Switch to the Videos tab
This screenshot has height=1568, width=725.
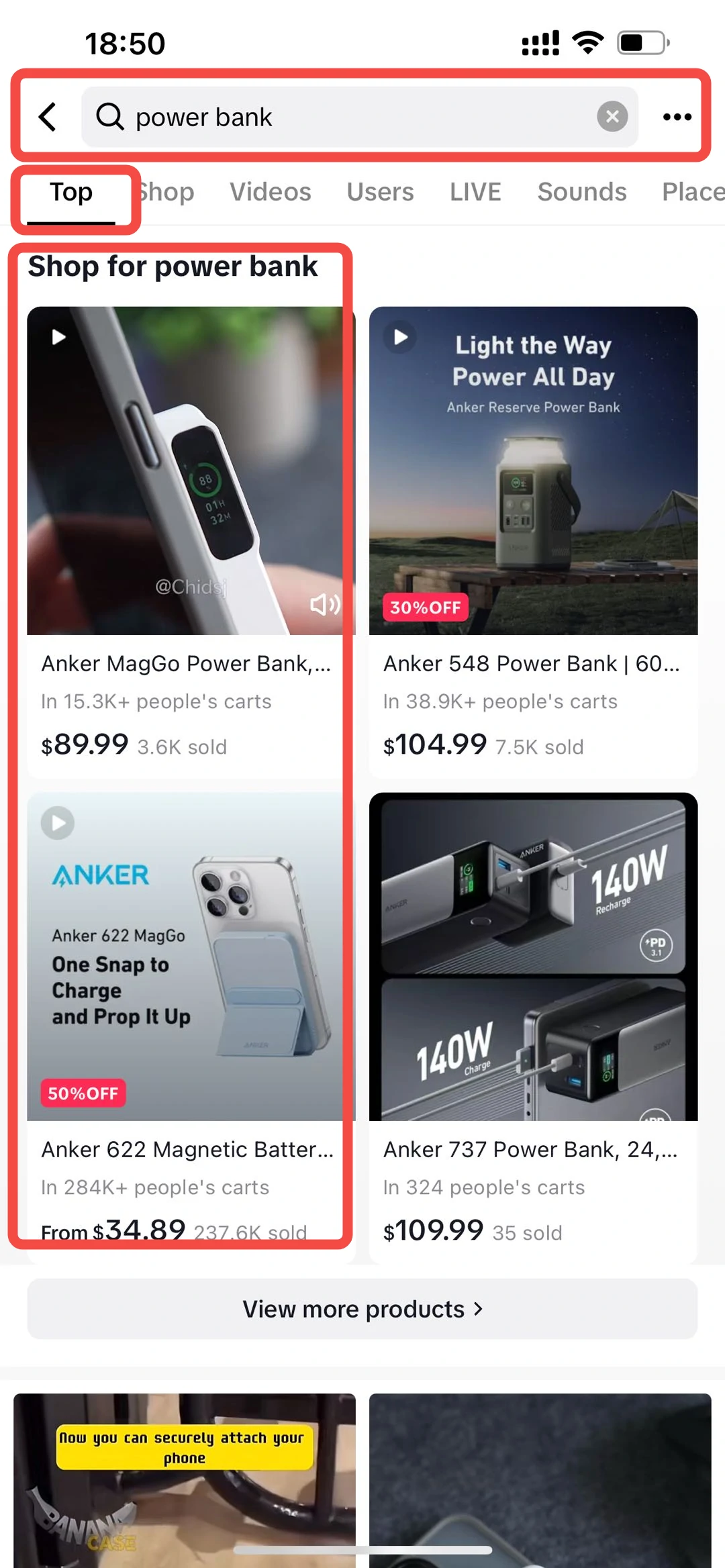tap(270, 193)
